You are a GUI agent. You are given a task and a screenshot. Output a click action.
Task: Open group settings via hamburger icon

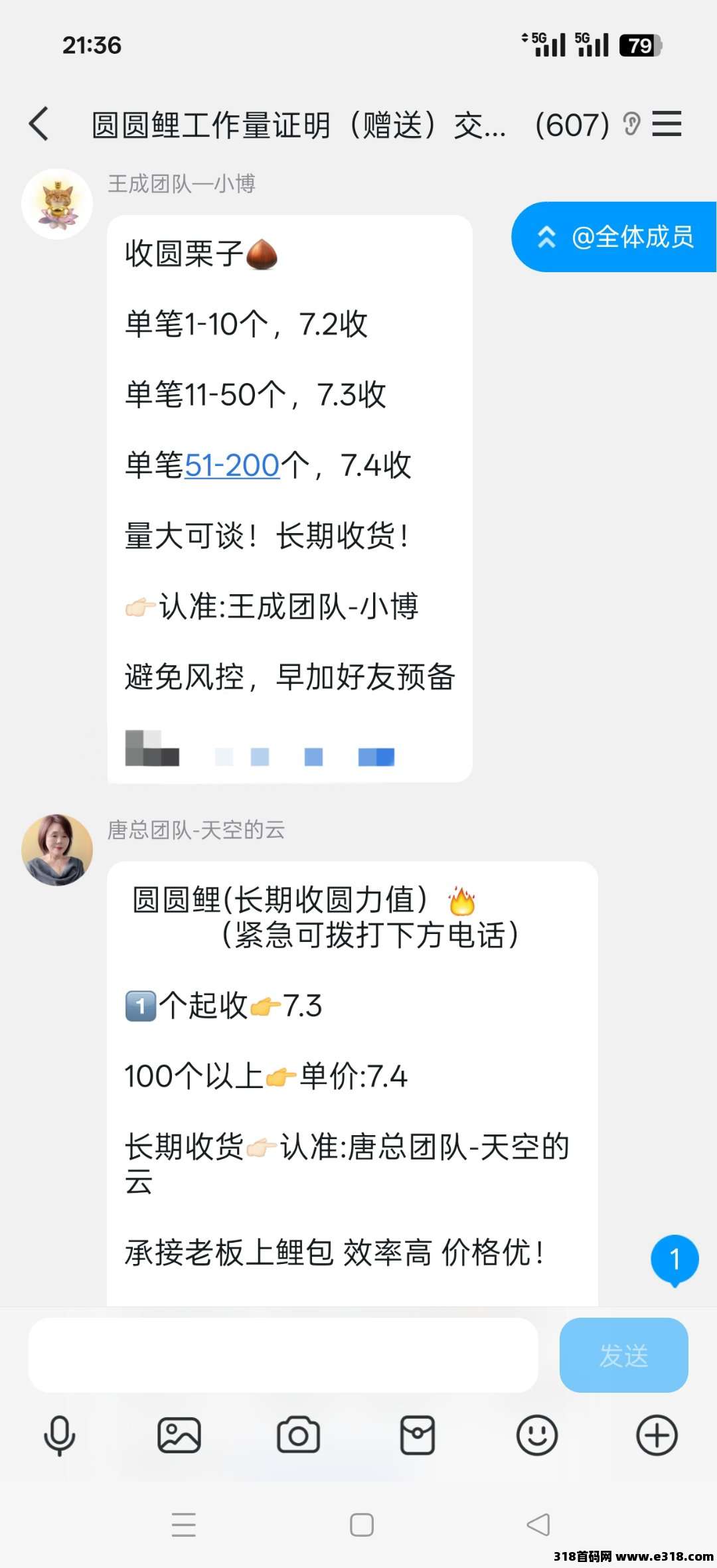pyautogui.click(x=668, y=123)
